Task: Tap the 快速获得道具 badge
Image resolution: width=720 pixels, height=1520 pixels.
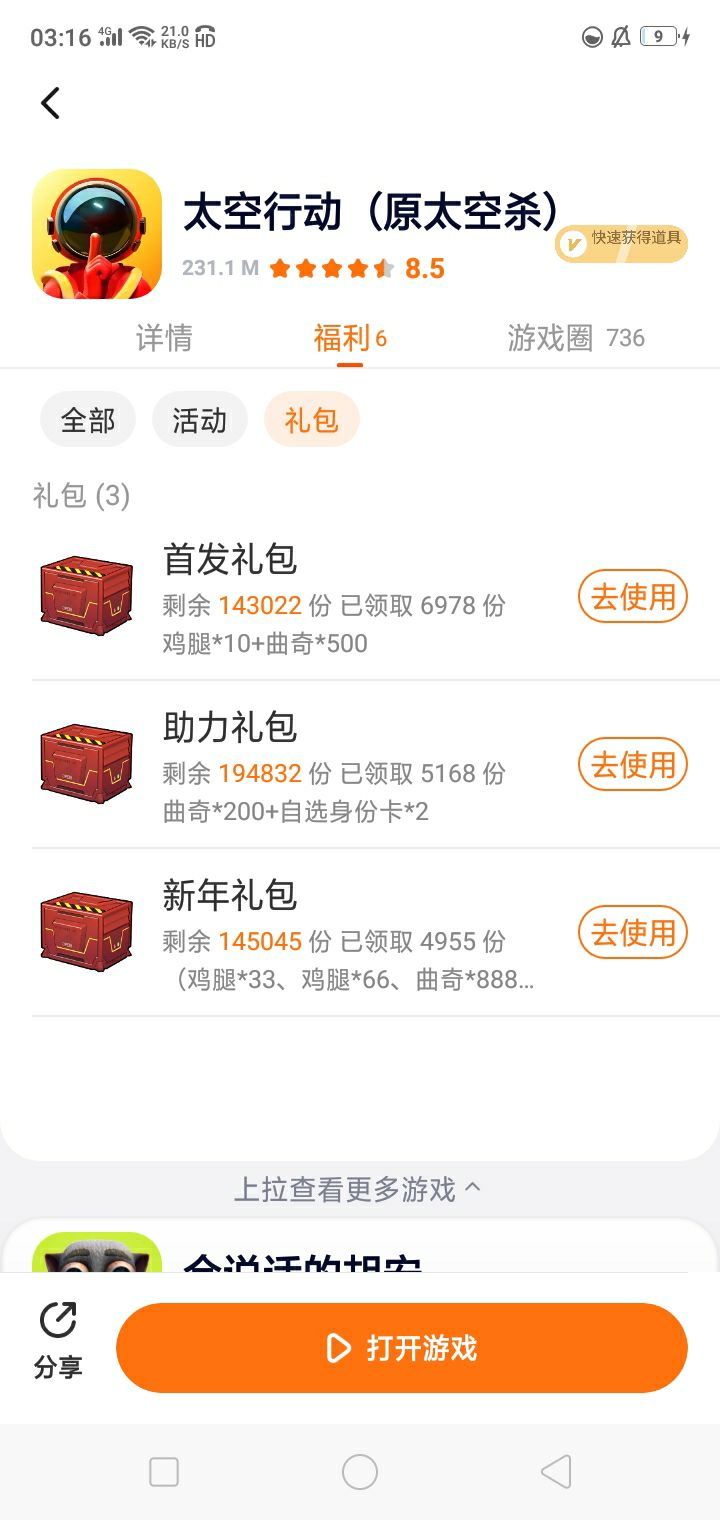Action: pos(621,243)
